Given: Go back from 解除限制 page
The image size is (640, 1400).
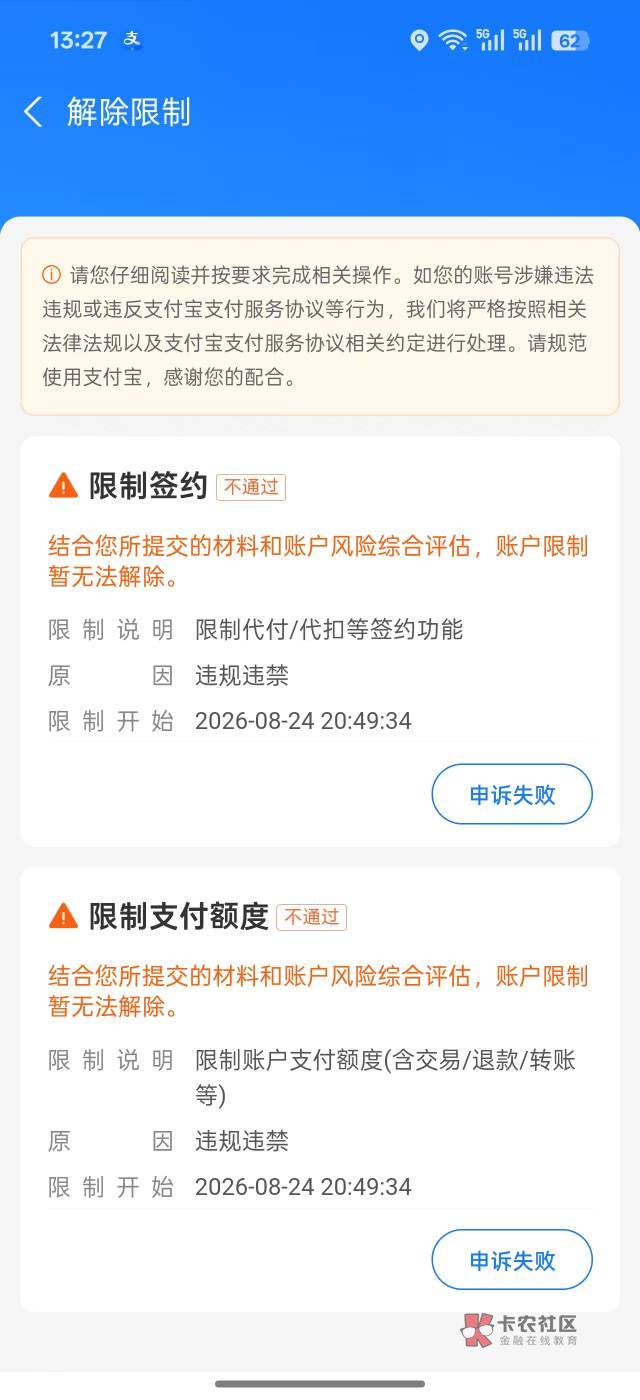Looking at the screenshot, I should (33, 111).
